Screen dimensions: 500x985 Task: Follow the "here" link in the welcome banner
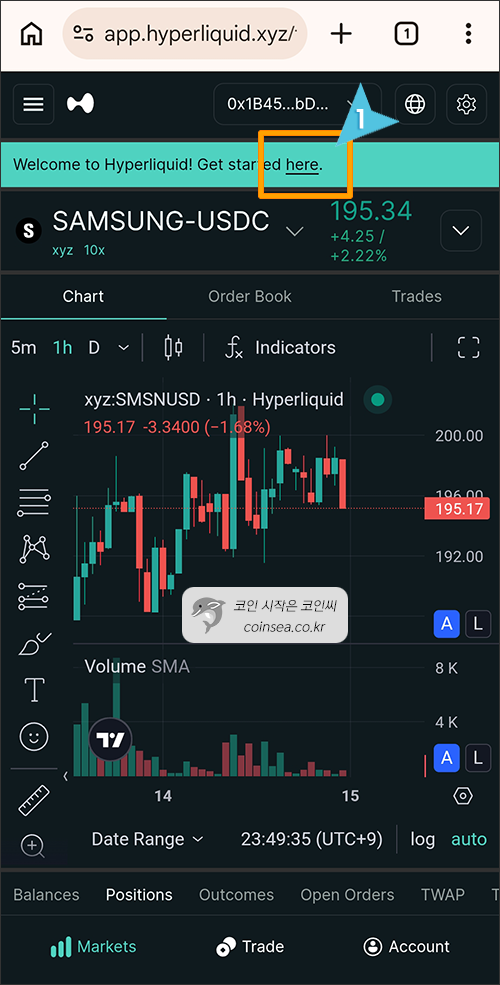pyautogui.click(x=302, y=165)
